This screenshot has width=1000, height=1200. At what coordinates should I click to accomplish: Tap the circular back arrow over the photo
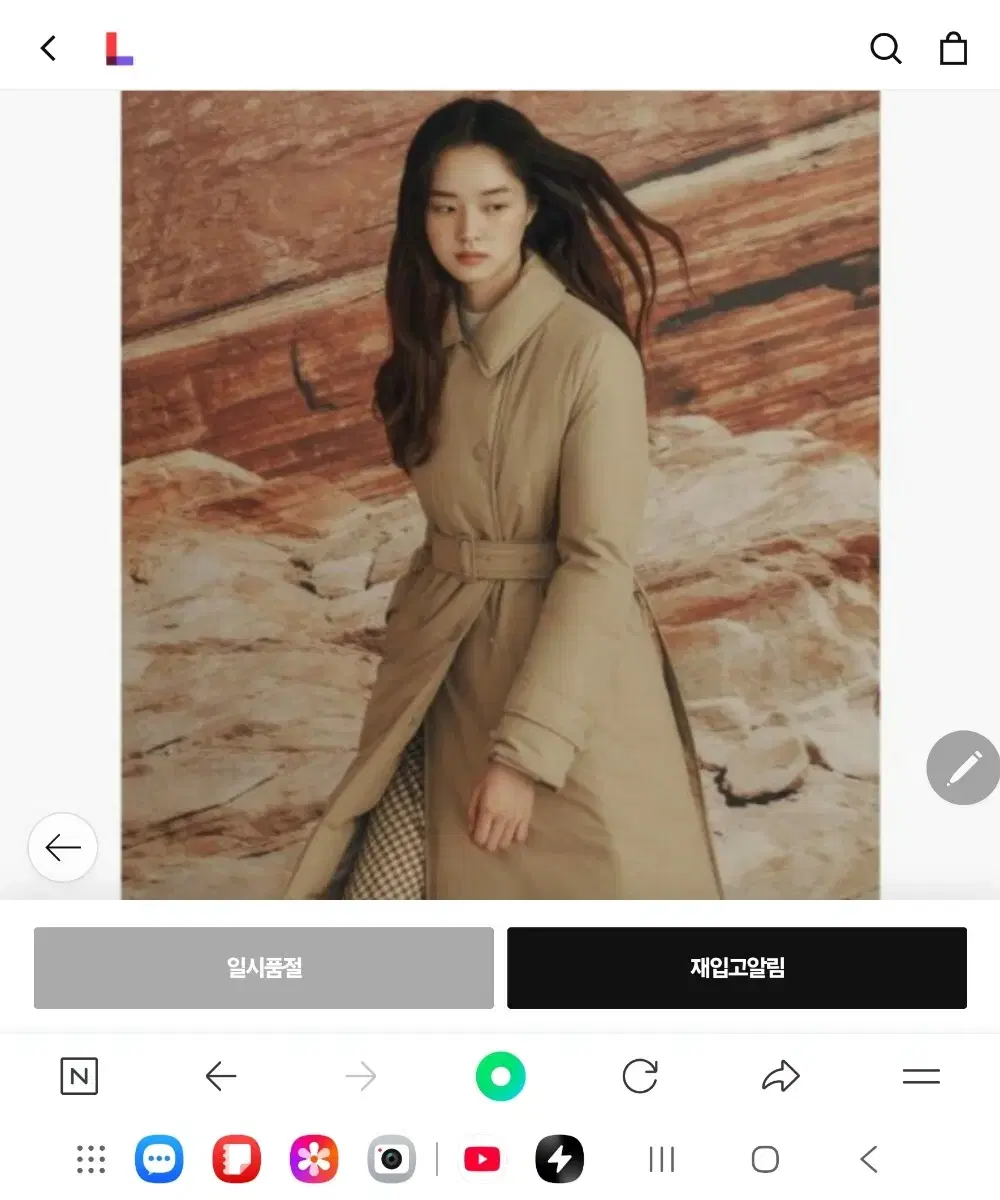click(63, 847)
